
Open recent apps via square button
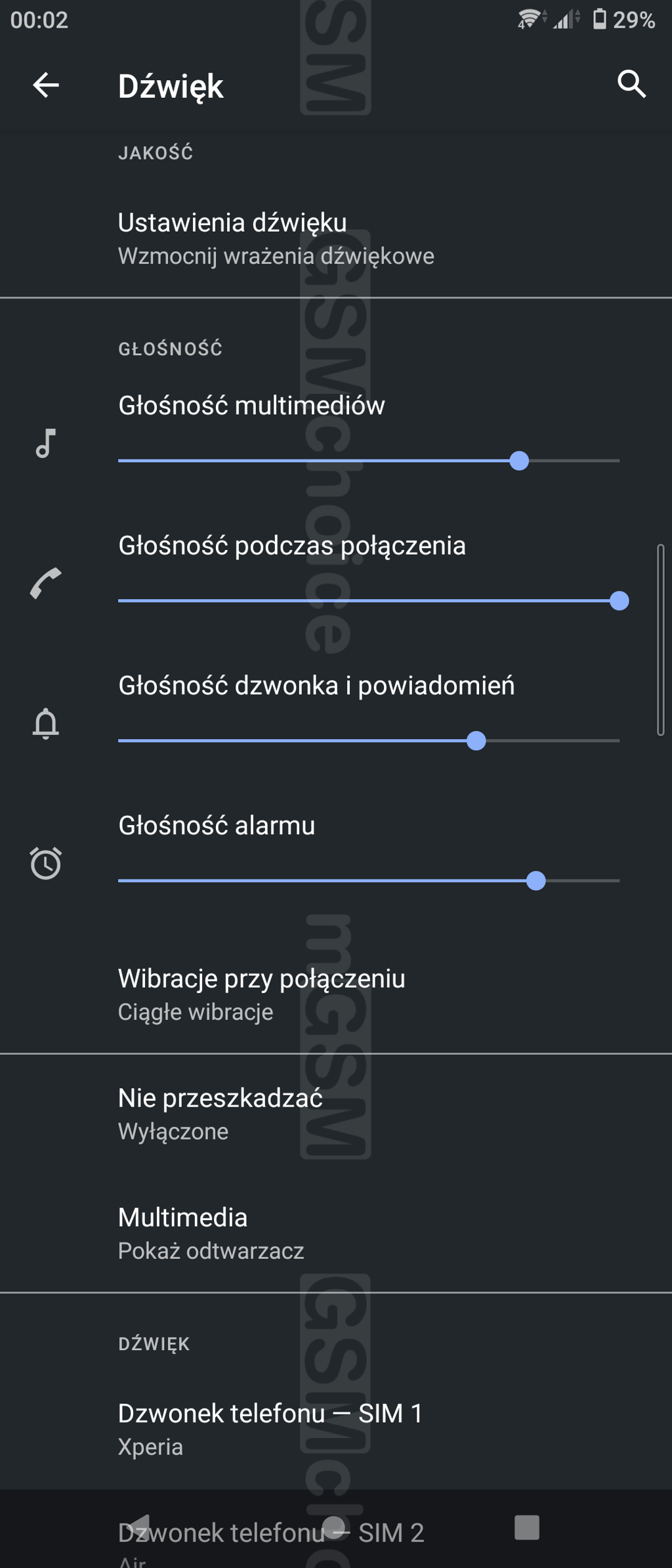pyautogui.click(x=526, y=1527)
